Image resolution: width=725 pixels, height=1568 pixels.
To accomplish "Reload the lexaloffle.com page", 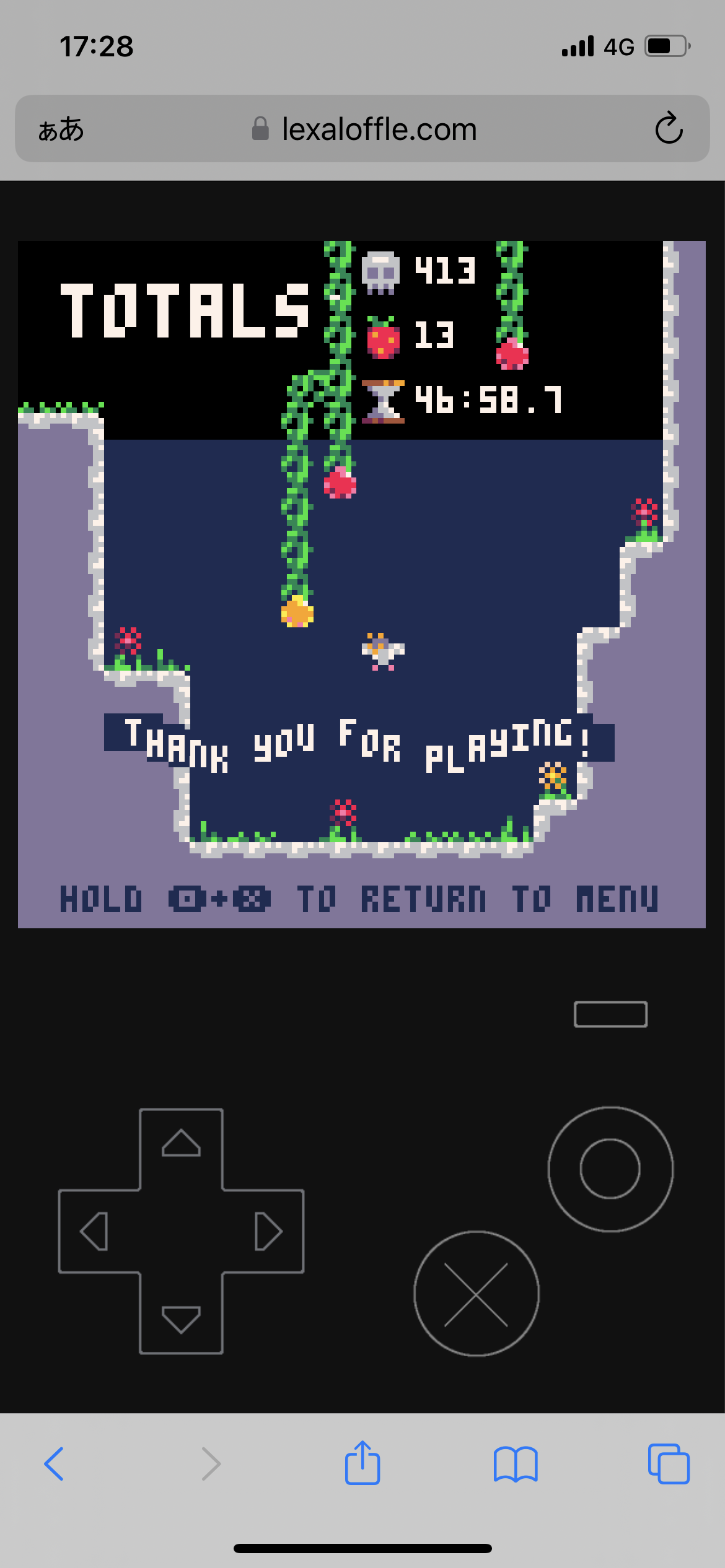I will pyautogui.click(x=669, y=129).
